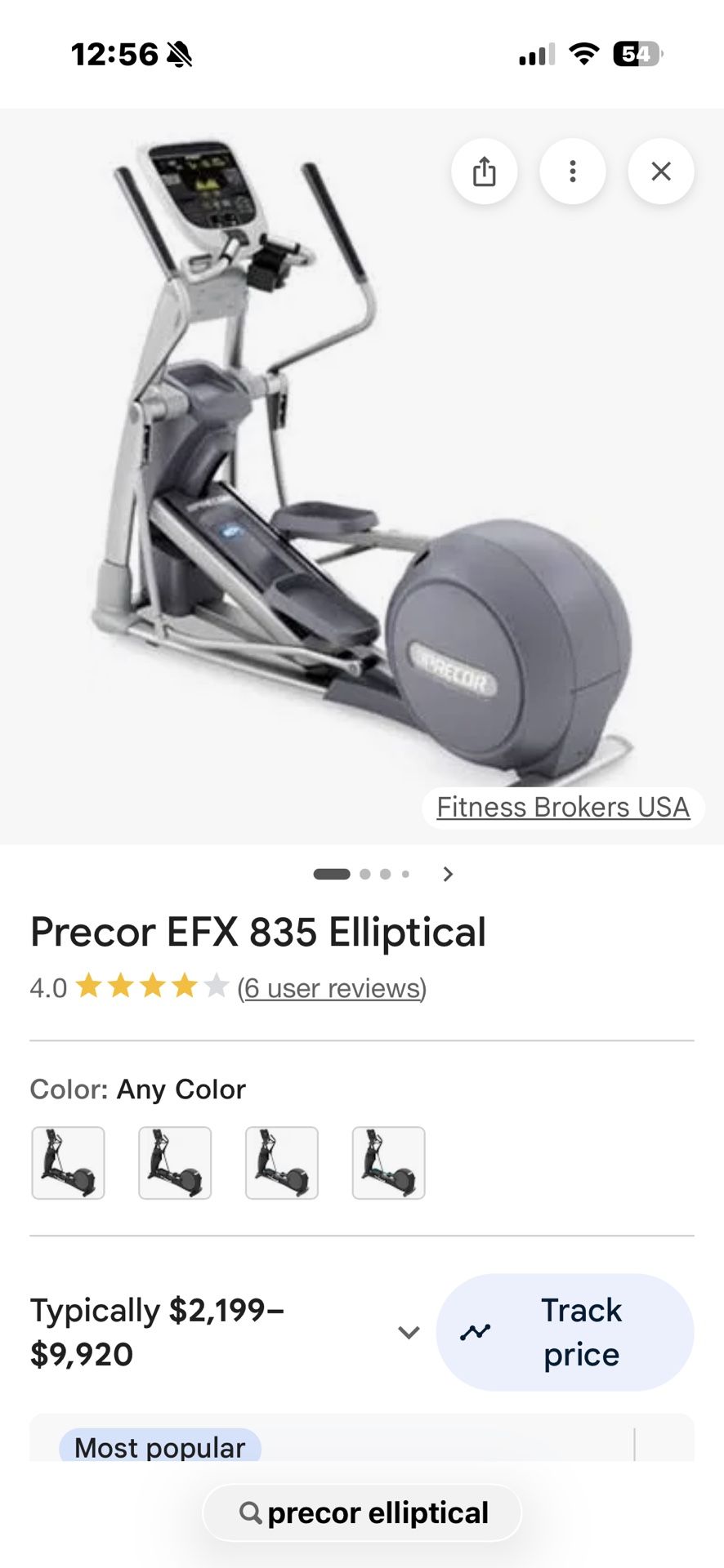The width and height of the screenshot is (724, 1568).
Task: Open the Fitness Brokers USA source link
Action: (x=563, y=807)
